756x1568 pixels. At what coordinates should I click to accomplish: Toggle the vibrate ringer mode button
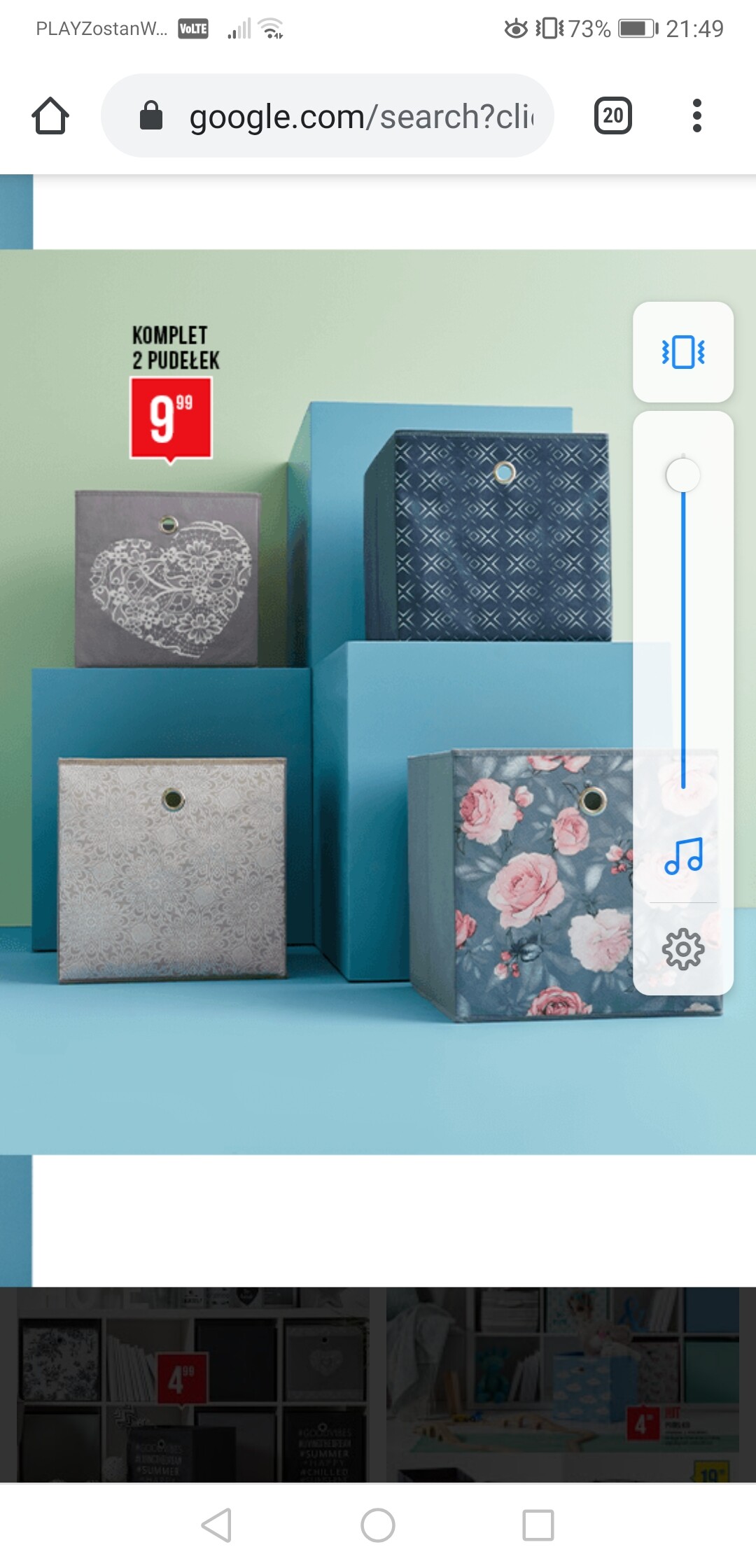click(683, 351)
